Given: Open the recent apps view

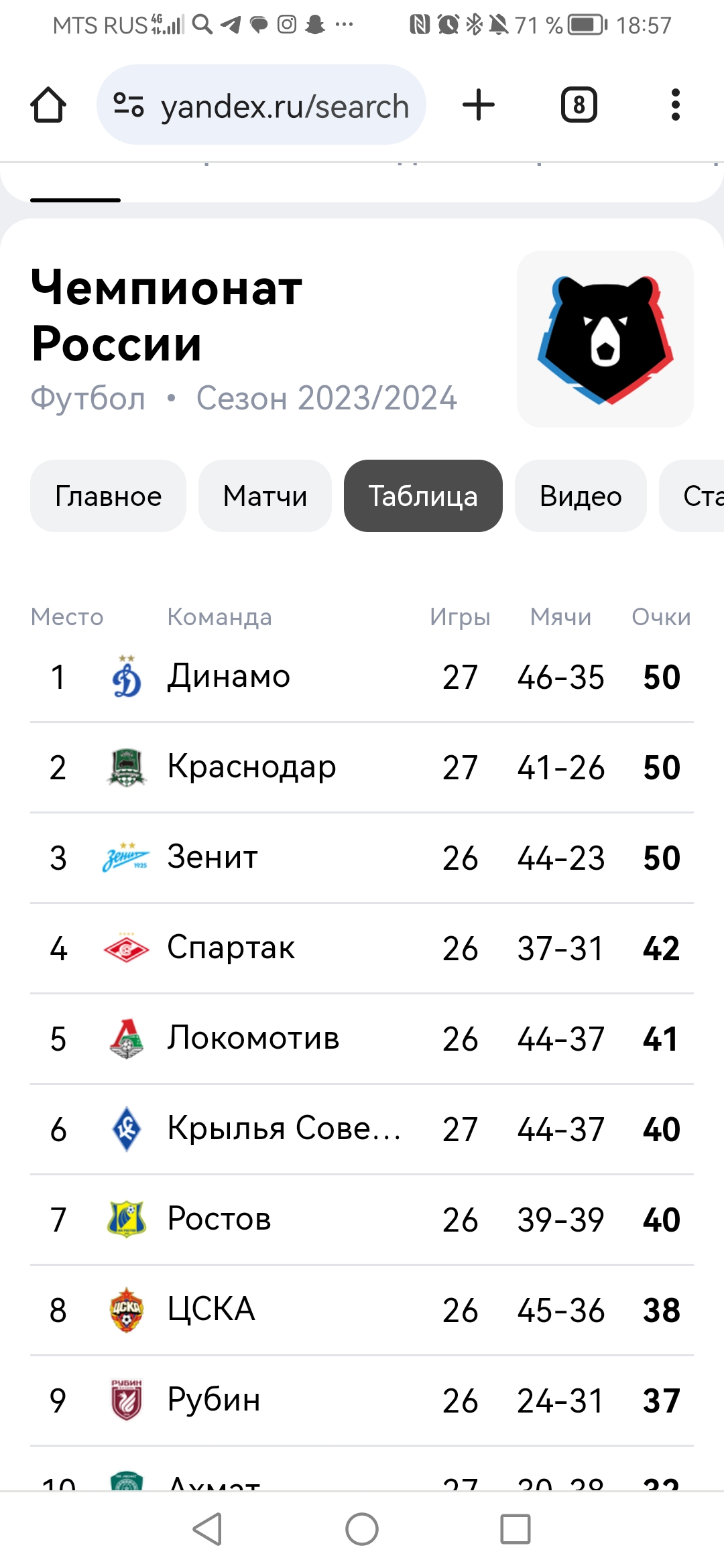Looking at the screenshot, I should (x=516, y=1529).
